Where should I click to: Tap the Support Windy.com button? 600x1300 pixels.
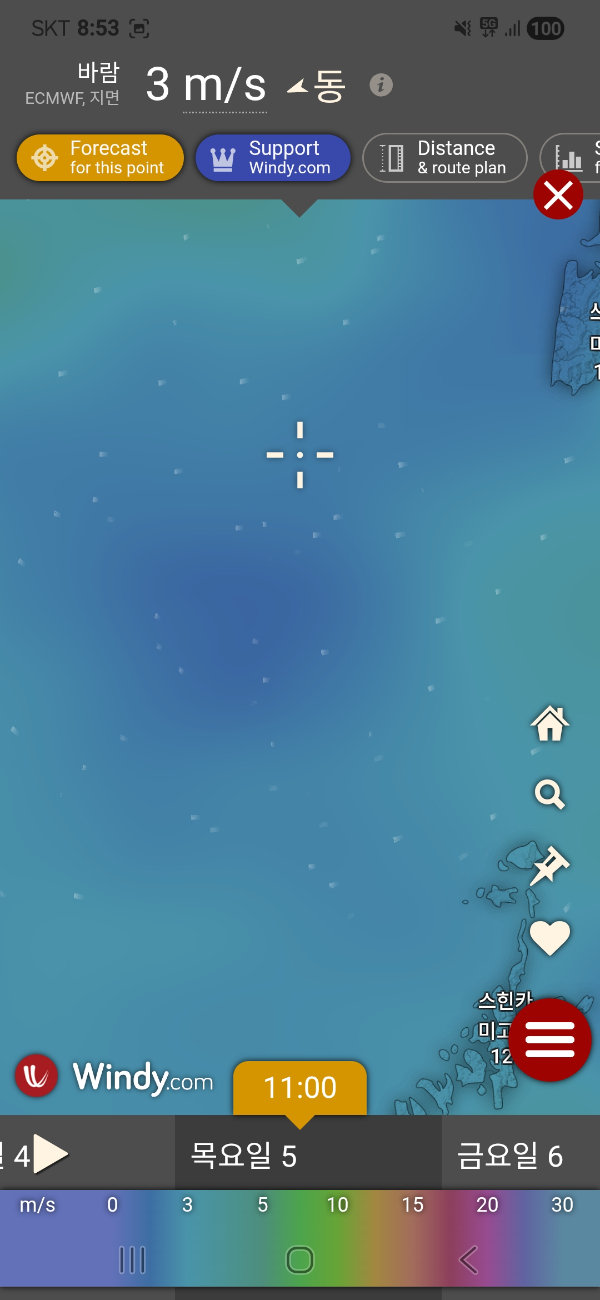pos(272,158)
